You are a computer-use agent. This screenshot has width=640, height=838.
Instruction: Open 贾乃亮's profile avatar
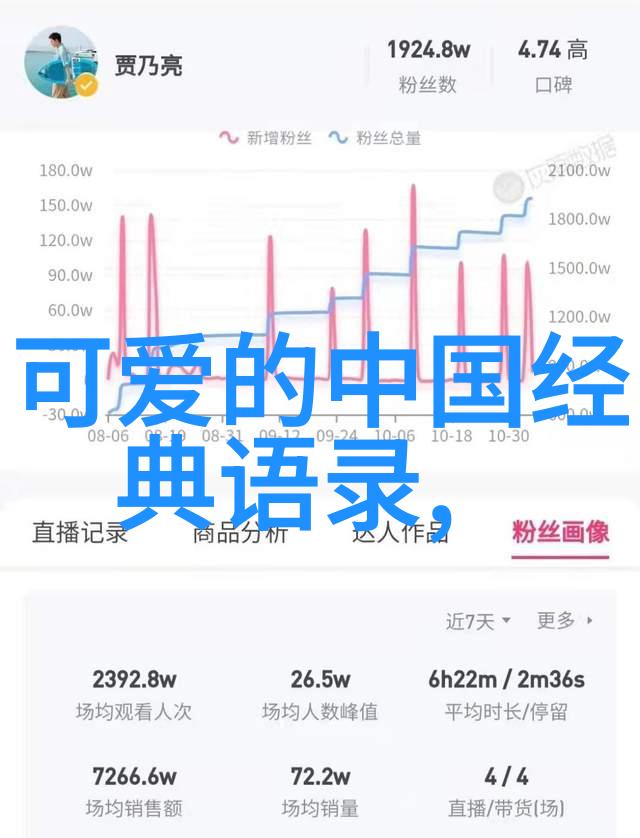(61, 62)
